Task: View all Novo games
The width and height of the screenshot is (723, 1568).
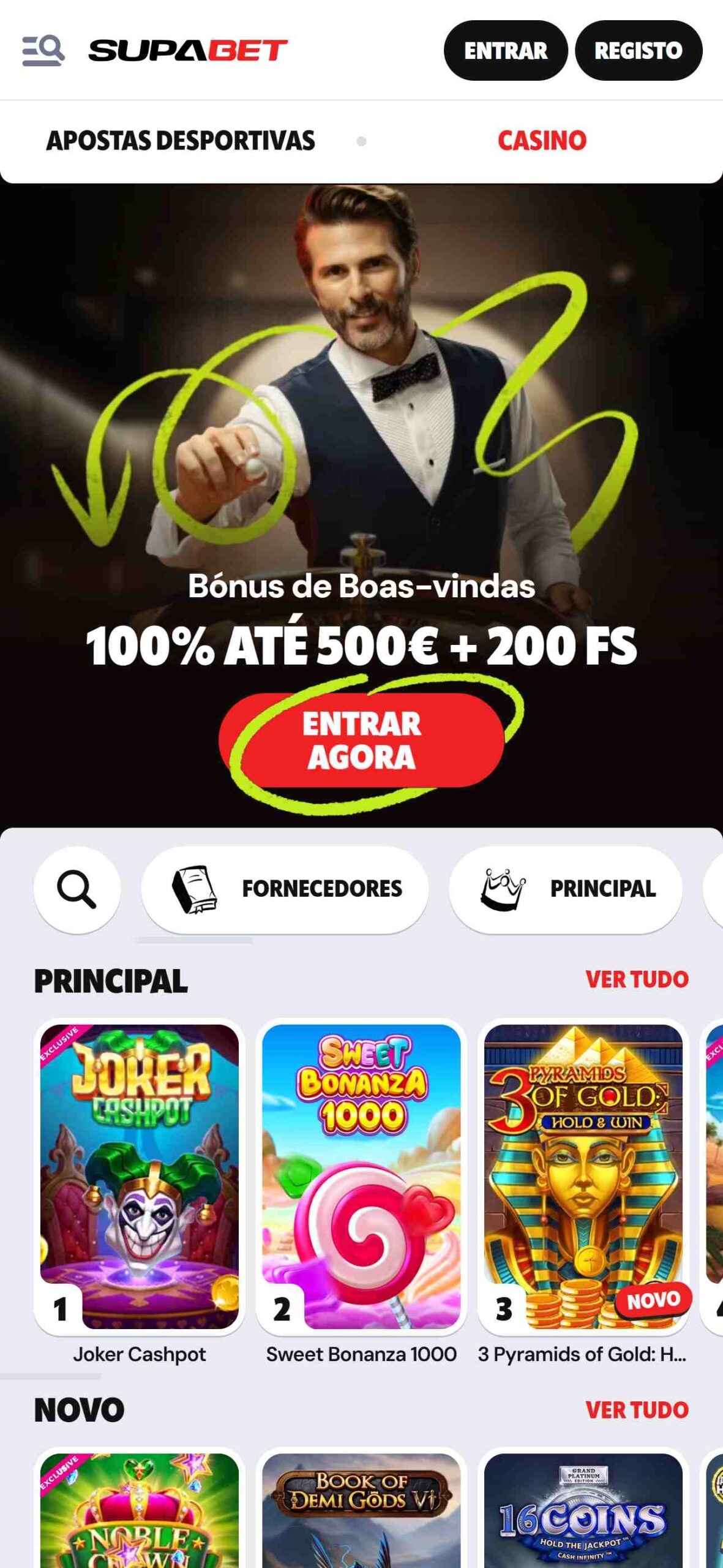Action: 637,1410
